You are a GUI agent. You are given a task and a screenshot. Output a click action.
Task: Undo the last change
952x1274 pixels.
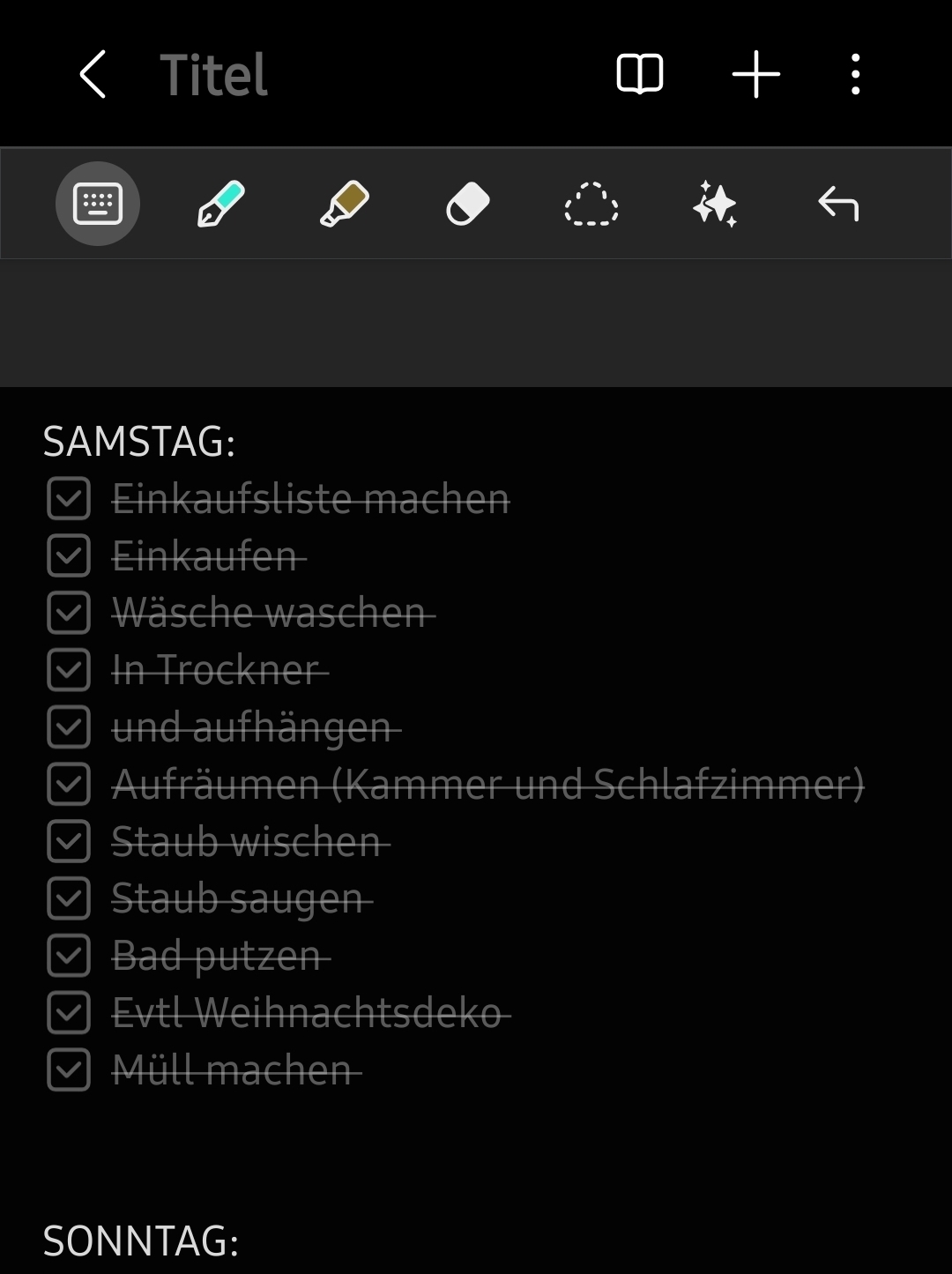837,205
